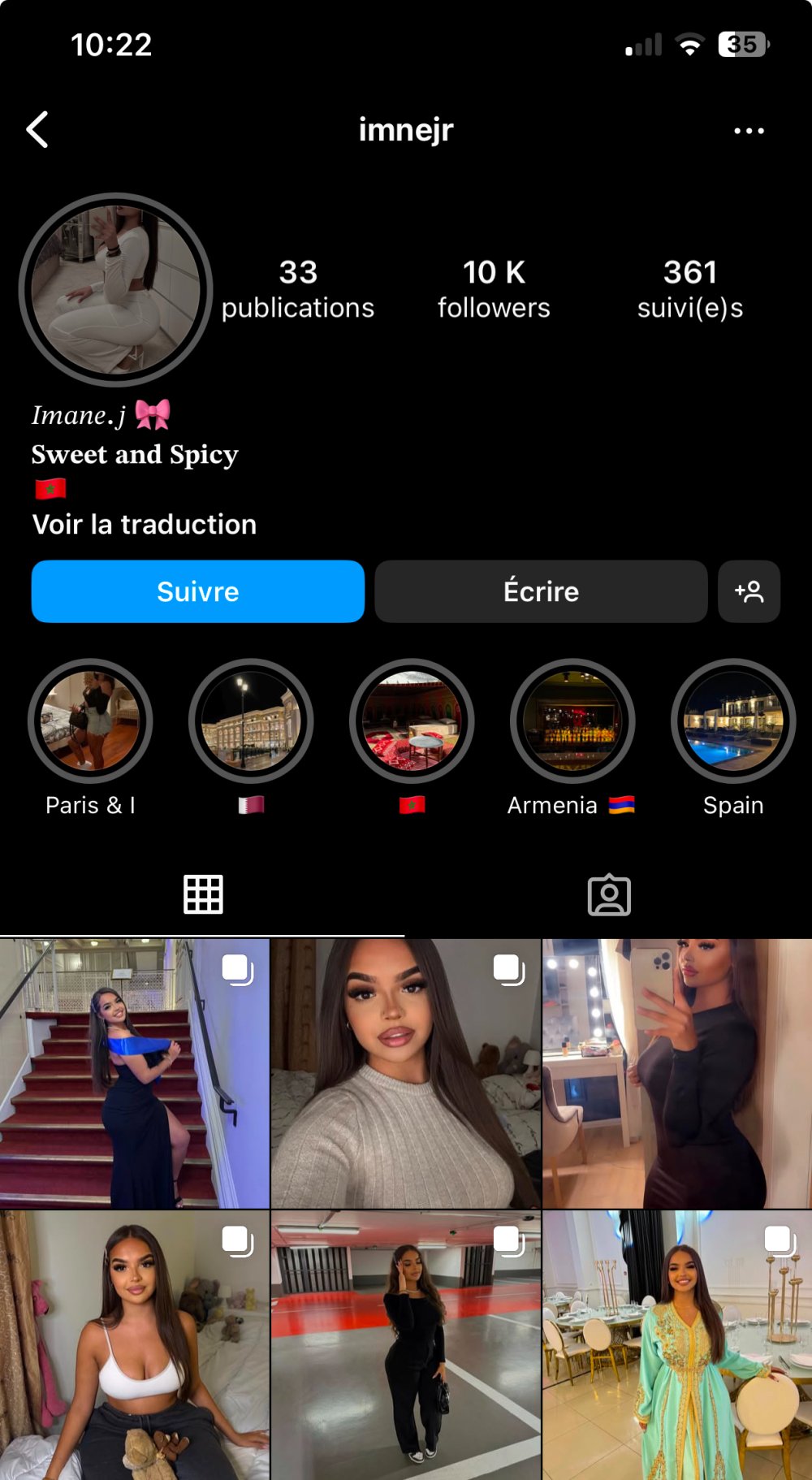Open the parking garage post
The image size is (812, 1480).
(406, 1345)
